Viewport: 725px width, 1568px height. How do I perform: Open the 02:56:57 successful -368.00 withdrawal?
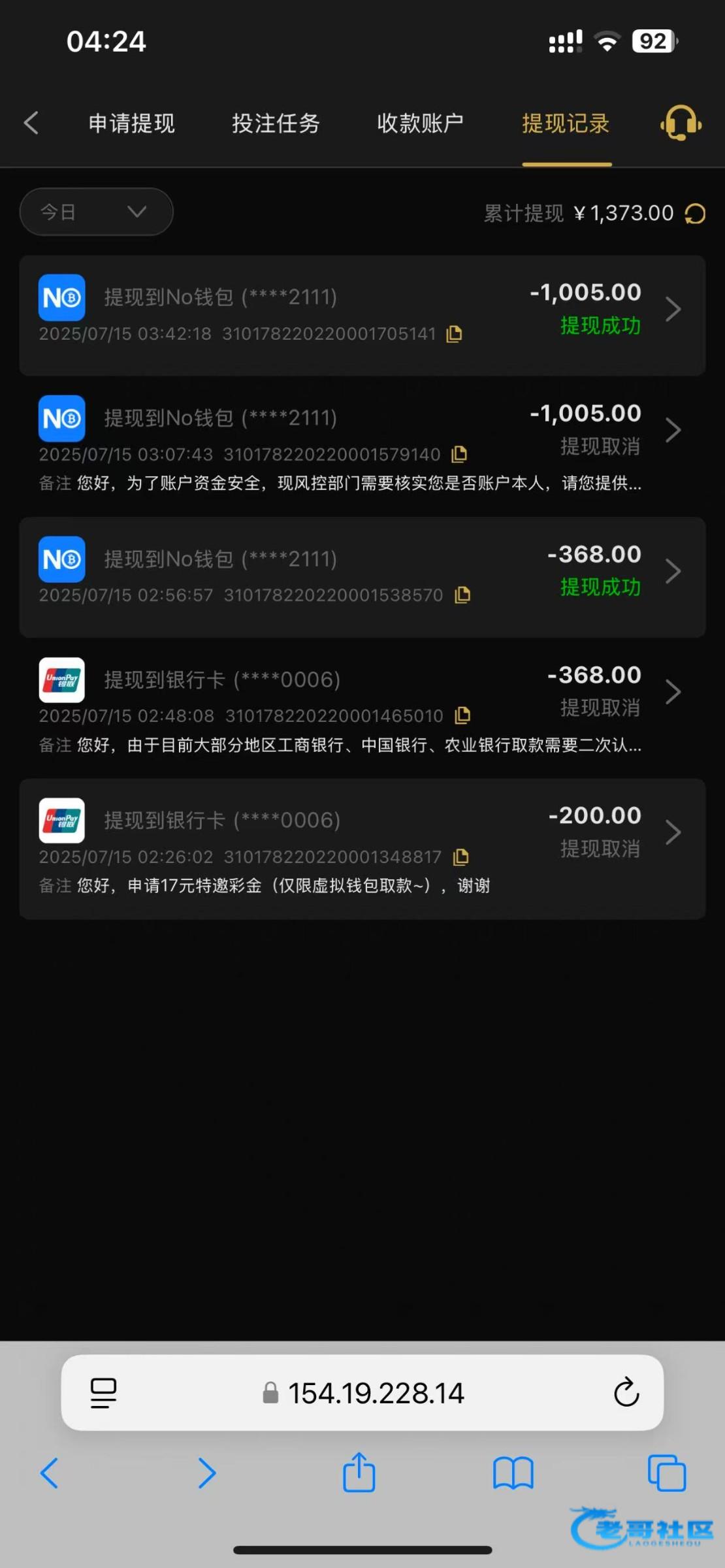pos(362,578)
